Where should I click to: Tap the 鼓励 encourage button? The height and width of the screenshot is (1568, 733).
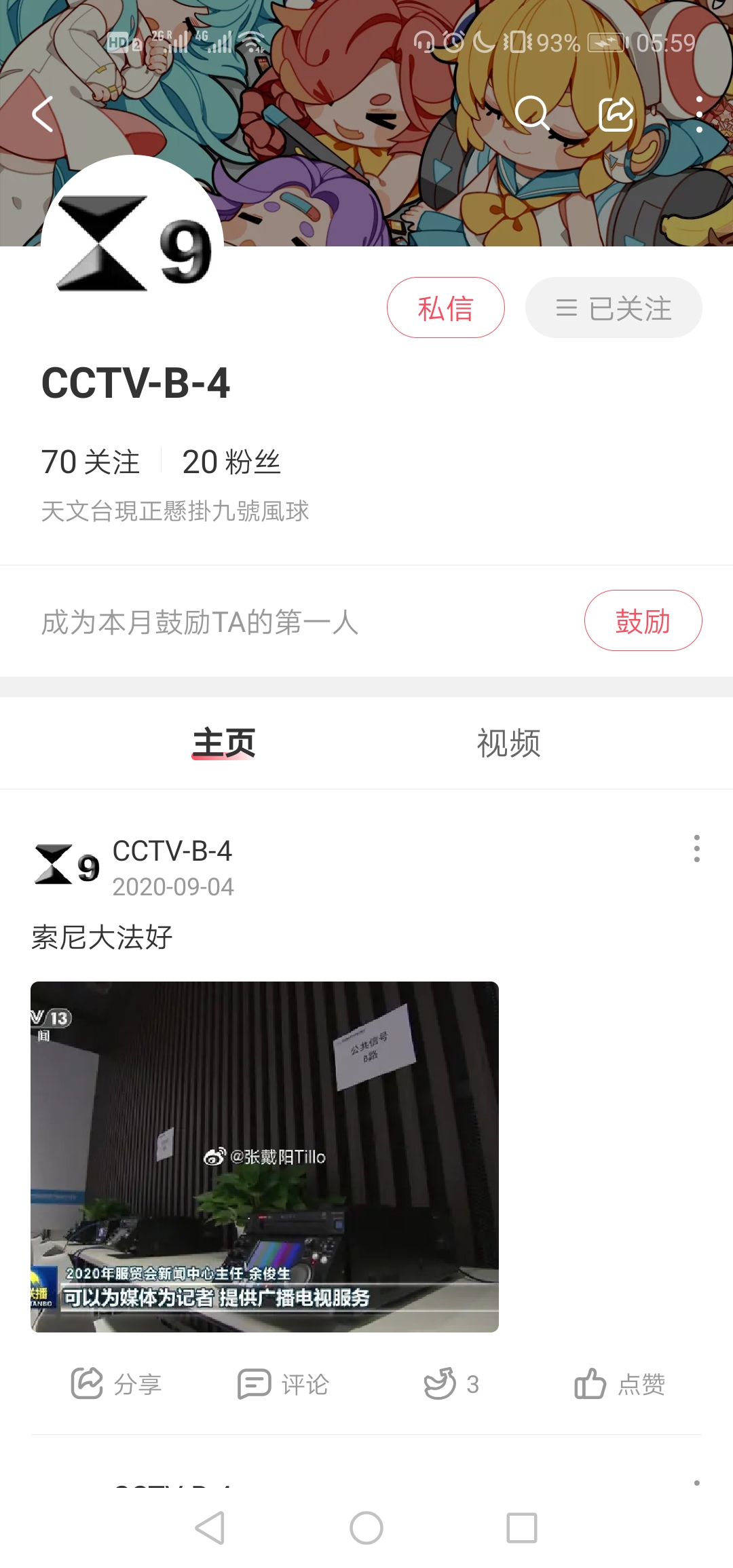coord(643,621)
